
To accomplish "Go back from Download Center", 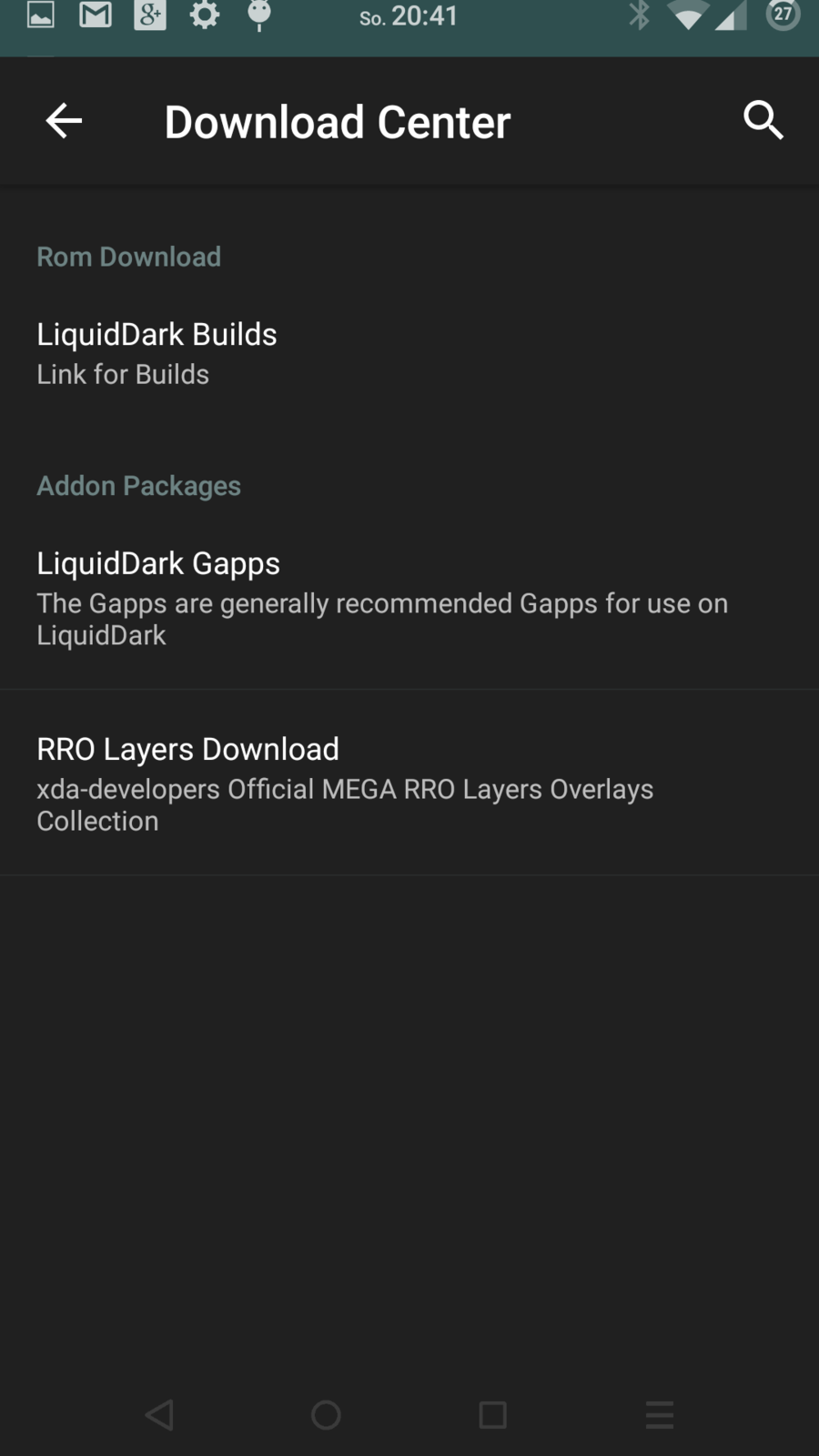I will tap(64, 121).
